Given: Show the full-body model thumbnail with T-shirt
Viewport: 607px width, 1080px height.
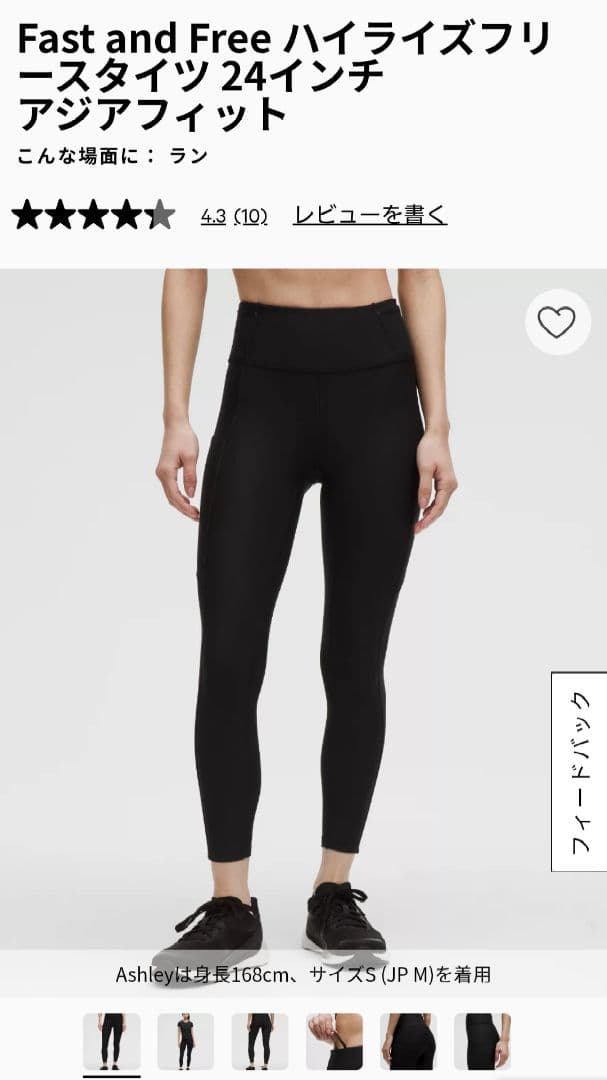Looking at the screenshot, I should click(x=185, y=1041).
